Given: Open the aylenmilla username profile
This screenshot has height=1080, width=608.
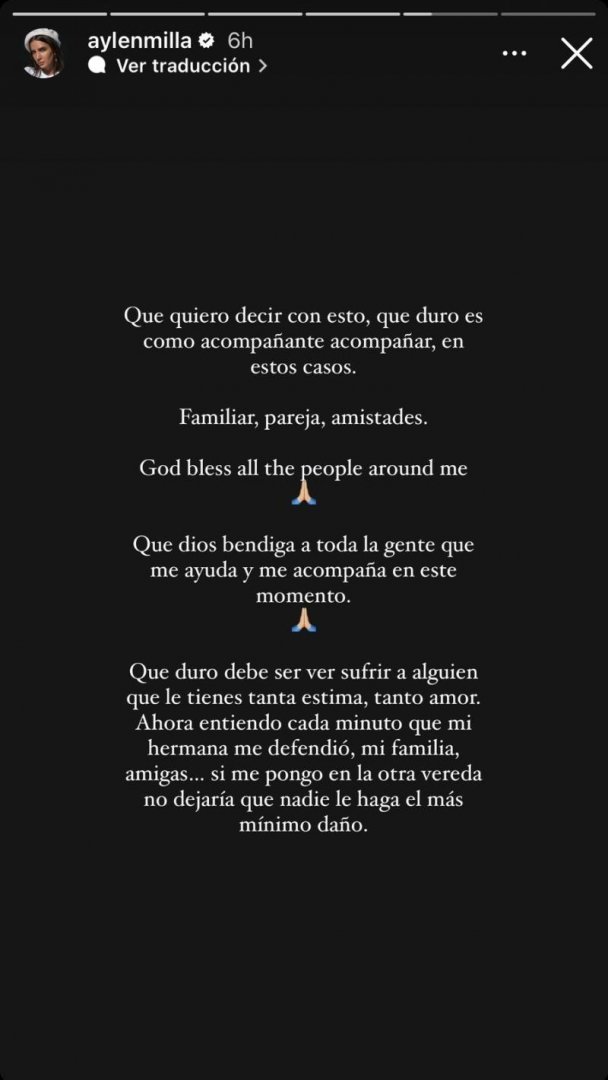Looking at the screenshot, I should [x=140, y=41].
